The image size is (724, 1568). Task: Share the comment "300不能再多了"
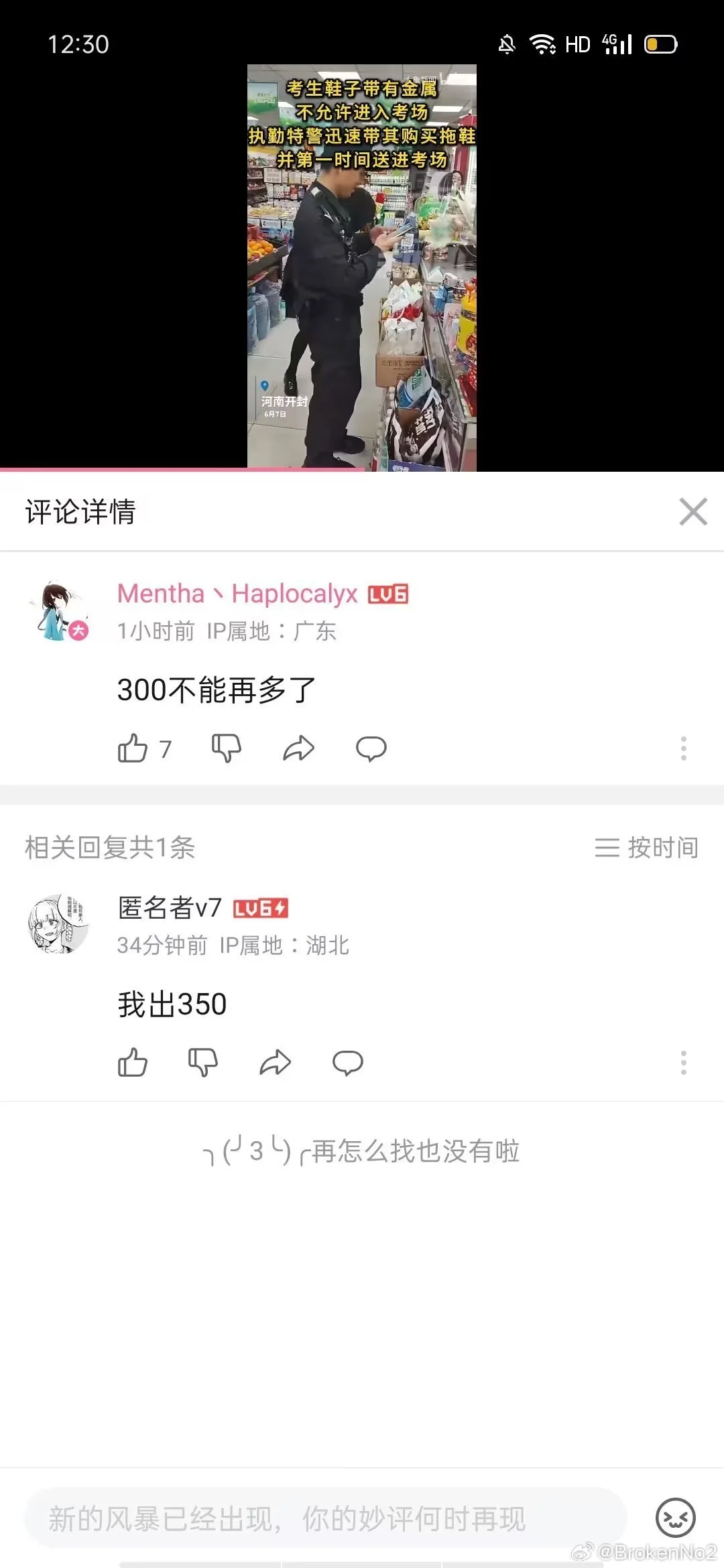(x=298, y=748)
